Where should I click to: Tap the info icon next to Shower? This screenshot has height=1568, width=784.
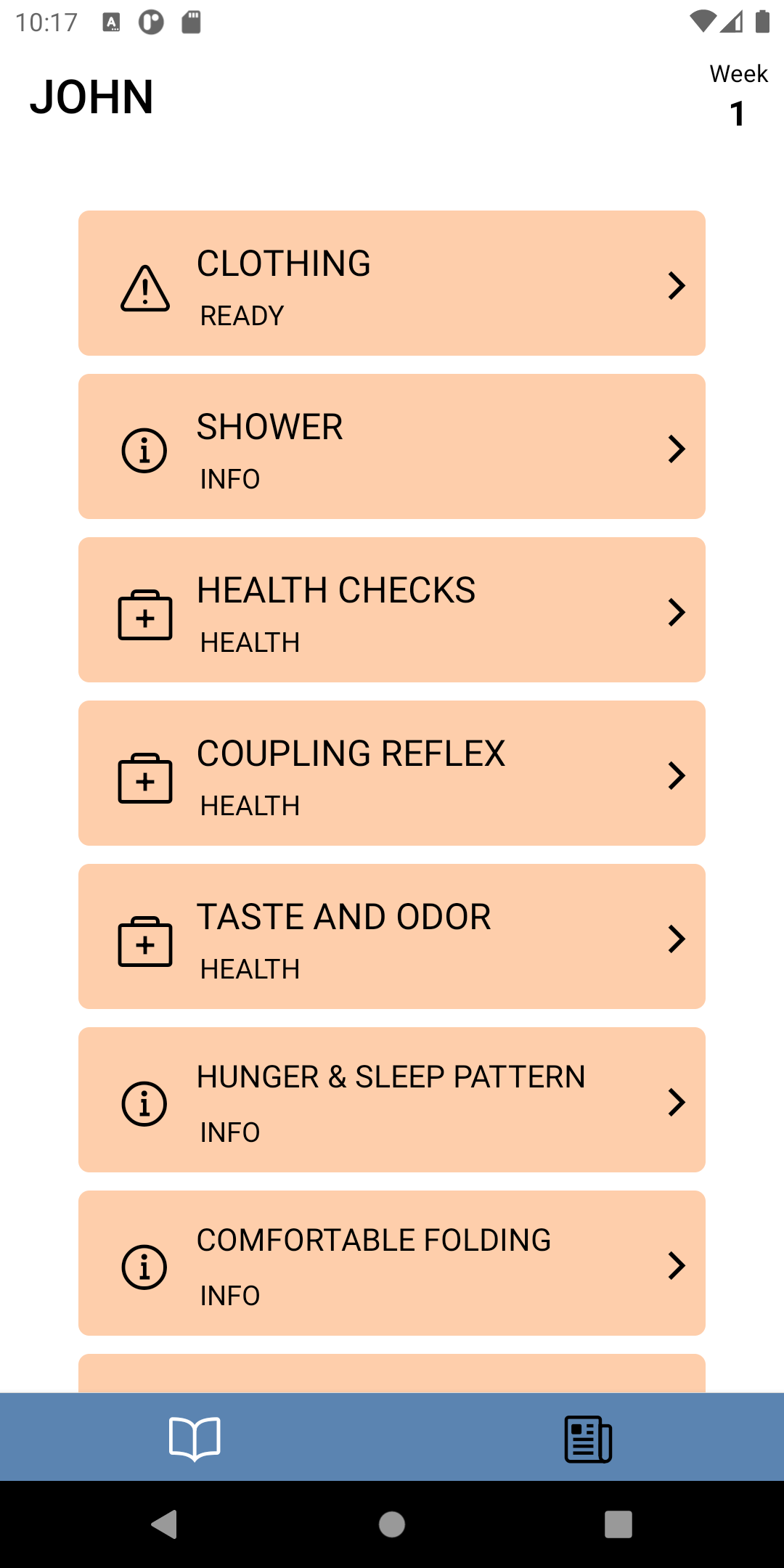pos(144,449)
